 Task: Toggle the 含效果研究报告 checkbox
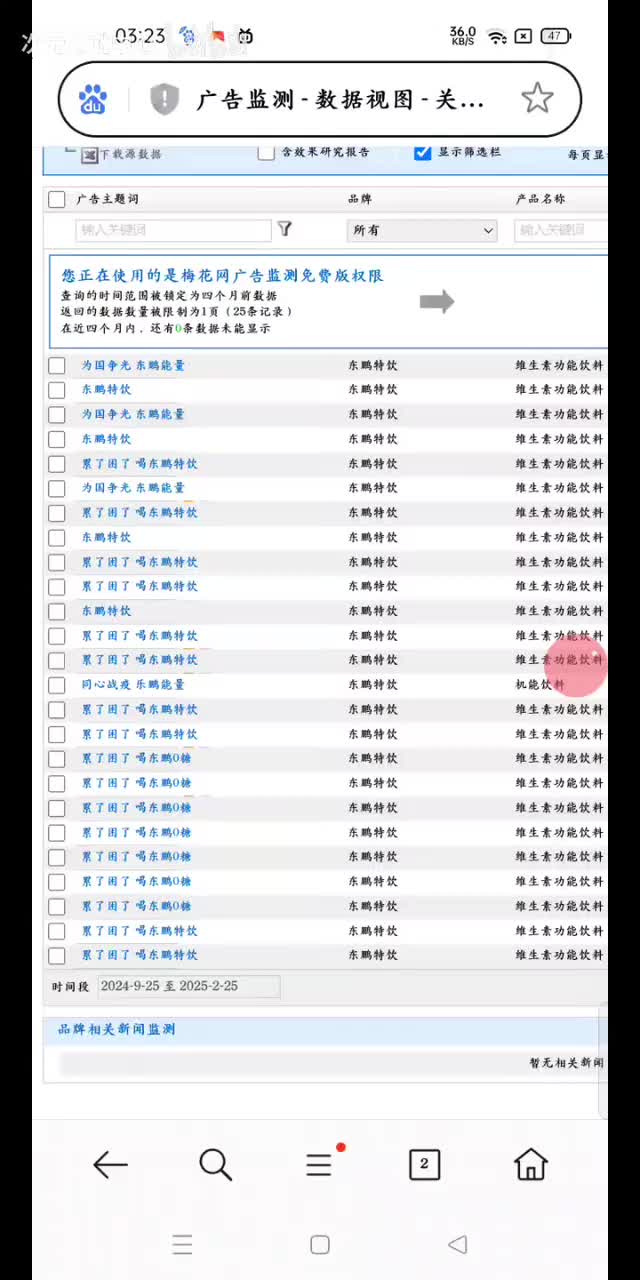pos(266,152)
